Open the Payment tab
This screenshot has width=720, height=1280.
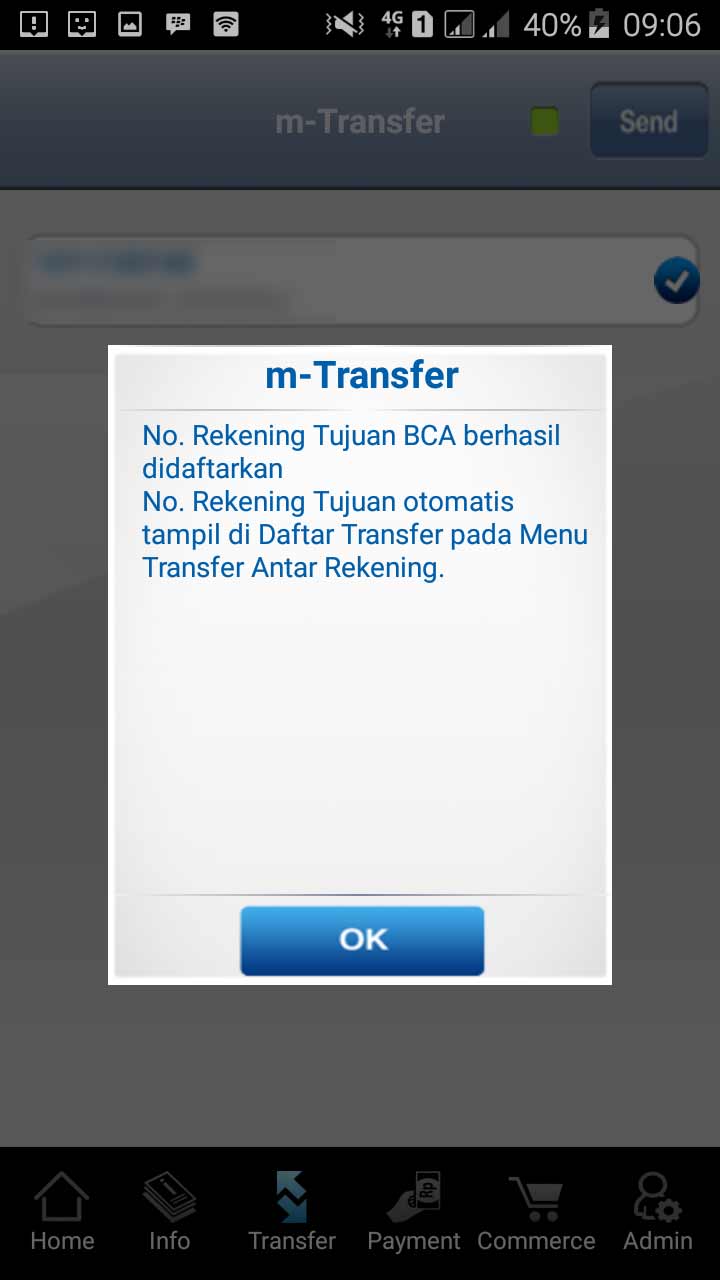(413, 1211)
